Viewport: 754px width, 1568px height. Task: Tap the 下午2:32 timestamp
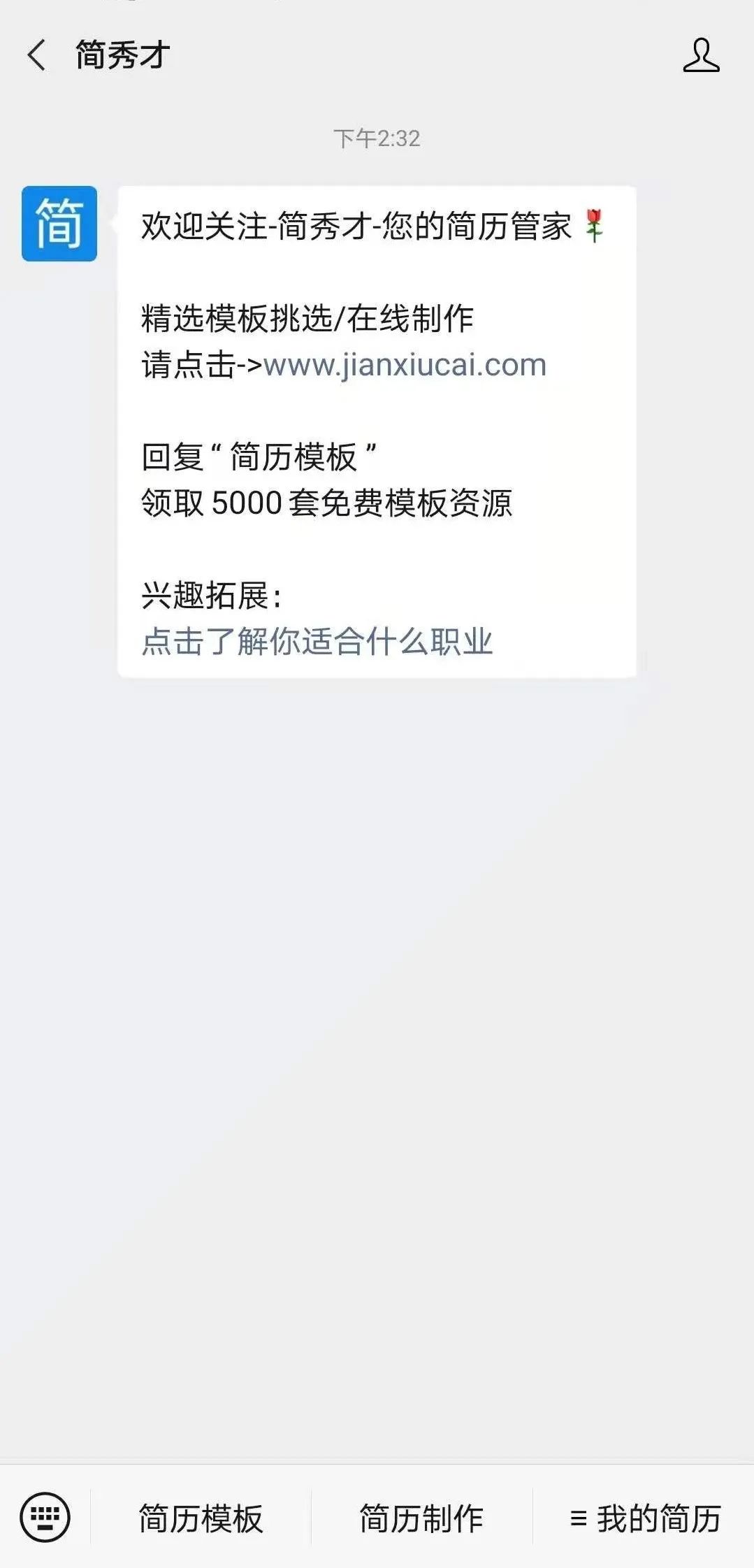pos(377,137)
